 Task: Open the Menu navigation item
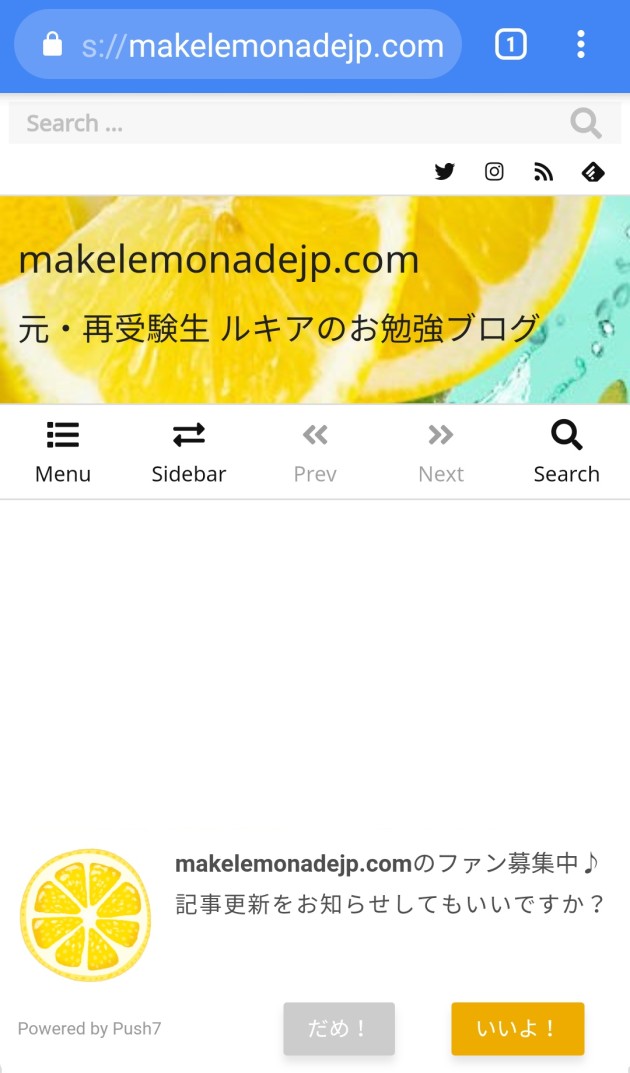coord(63,452)
